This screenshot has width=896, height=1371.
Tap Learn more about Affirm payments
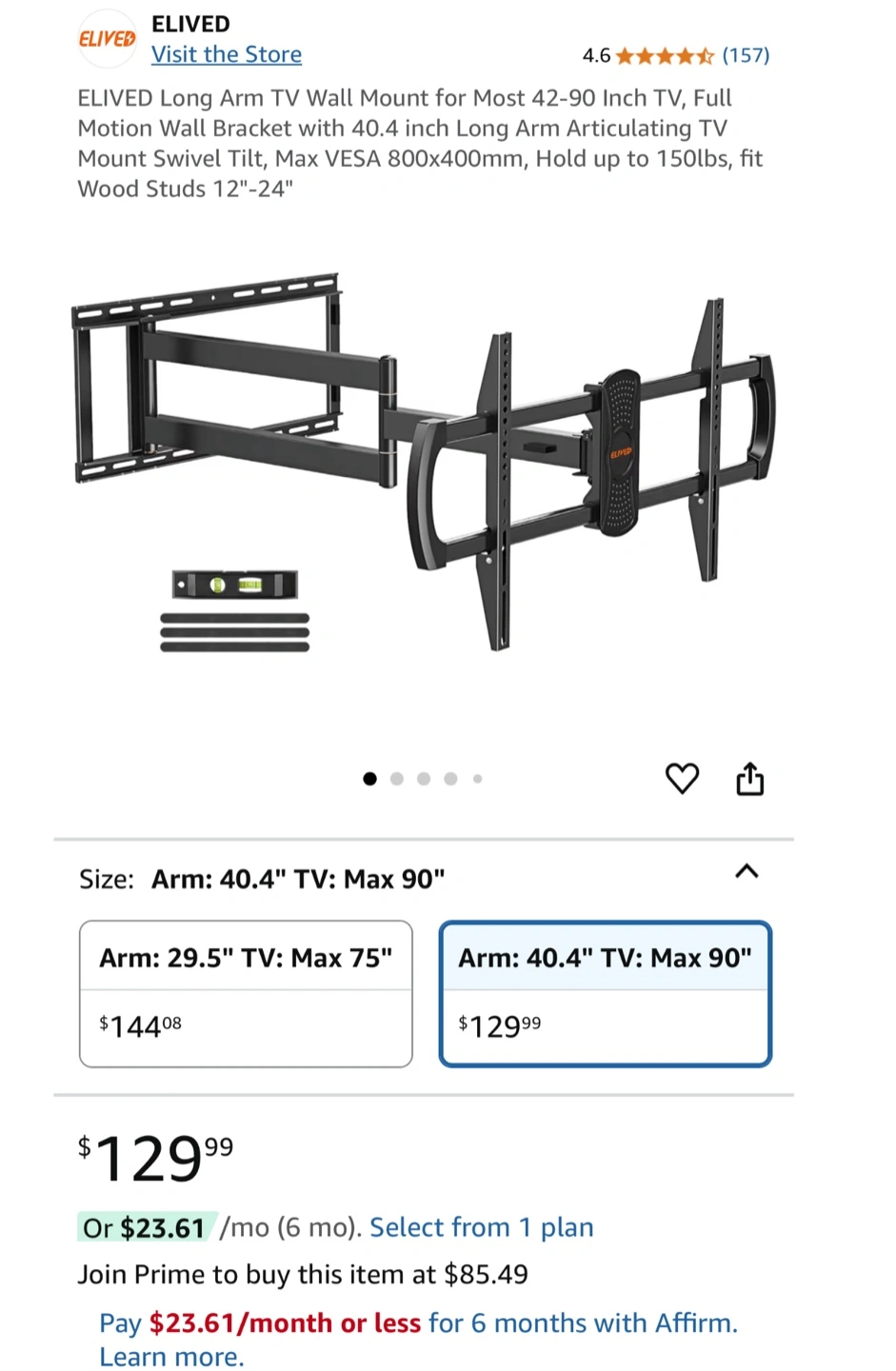coord(171,1357)
